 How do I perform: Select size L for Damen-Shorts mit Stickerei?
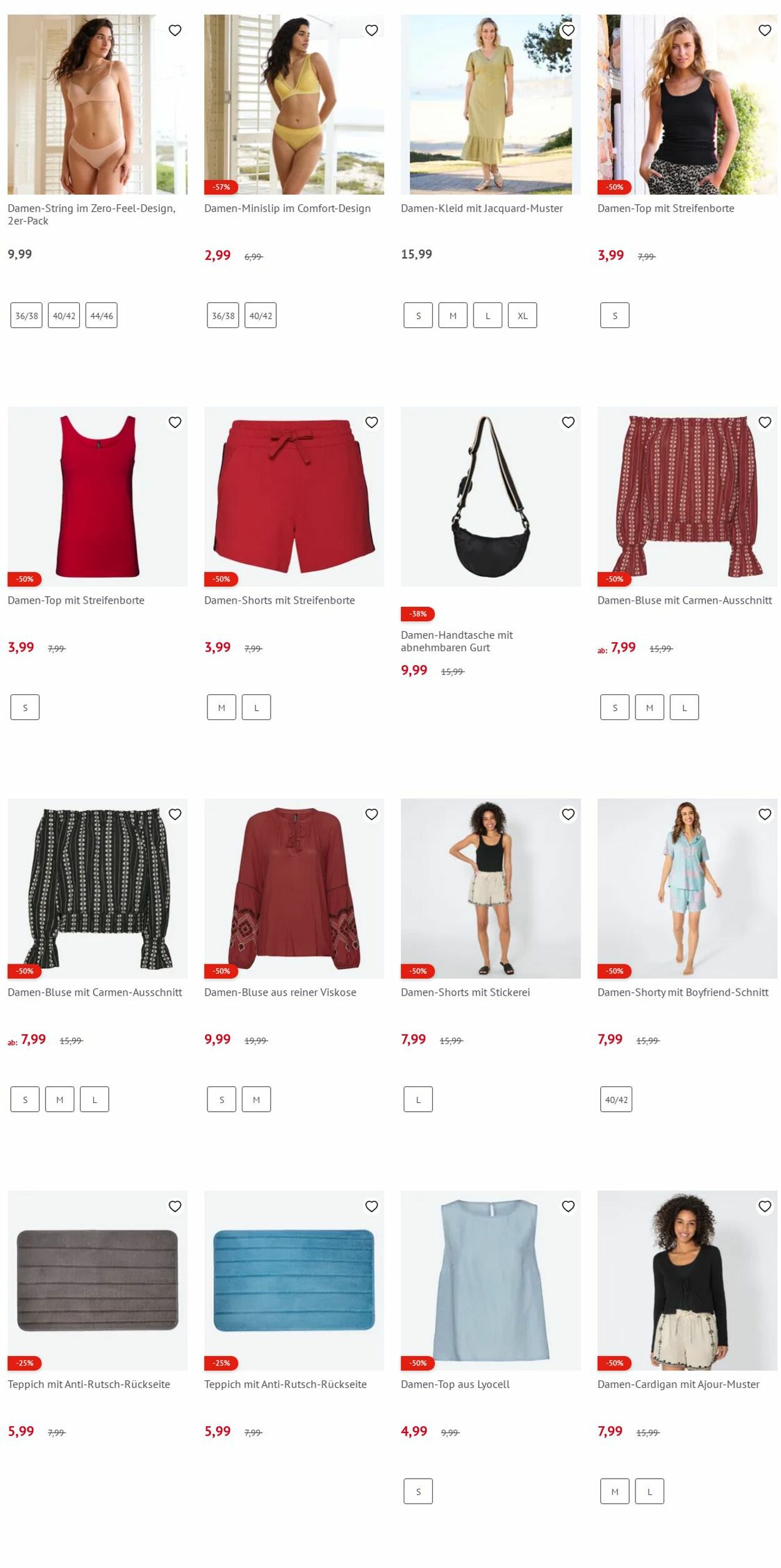[418, 1099]
